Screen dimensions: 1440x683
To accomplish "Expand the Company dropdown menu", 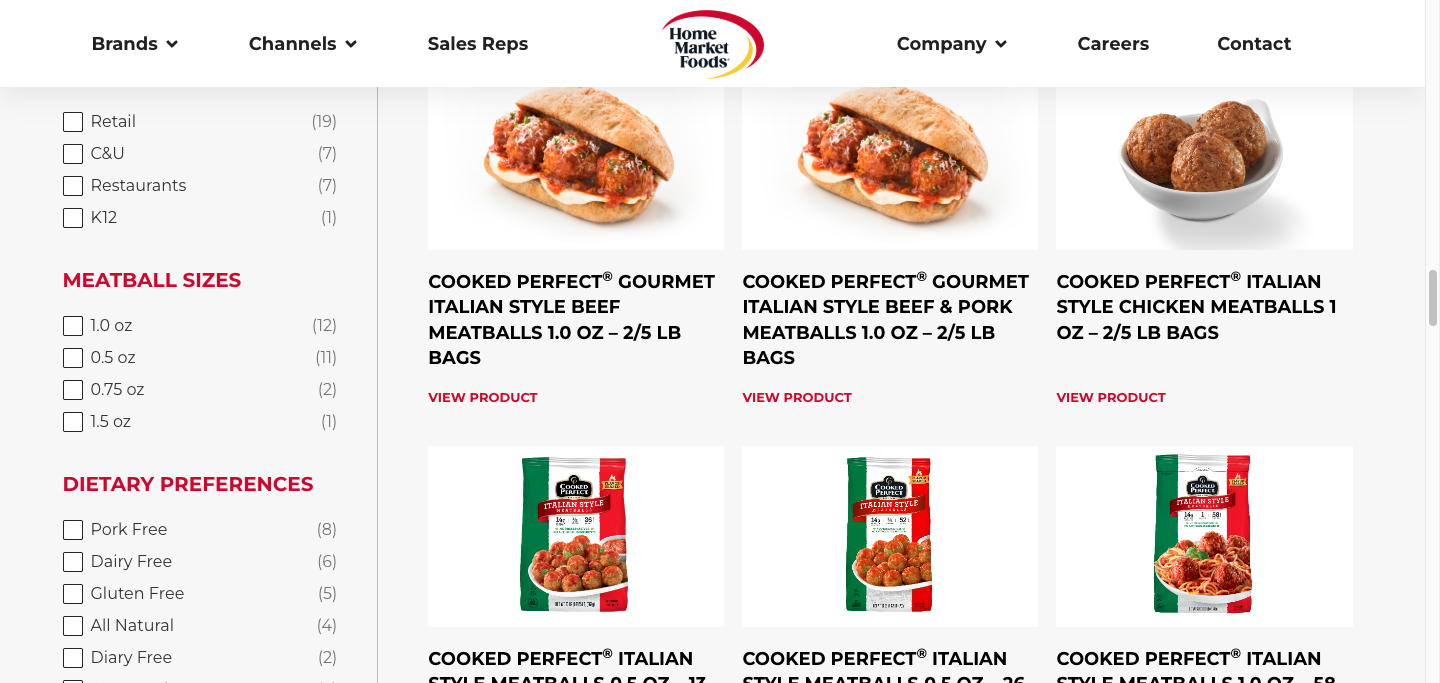I will click(951, 44).
